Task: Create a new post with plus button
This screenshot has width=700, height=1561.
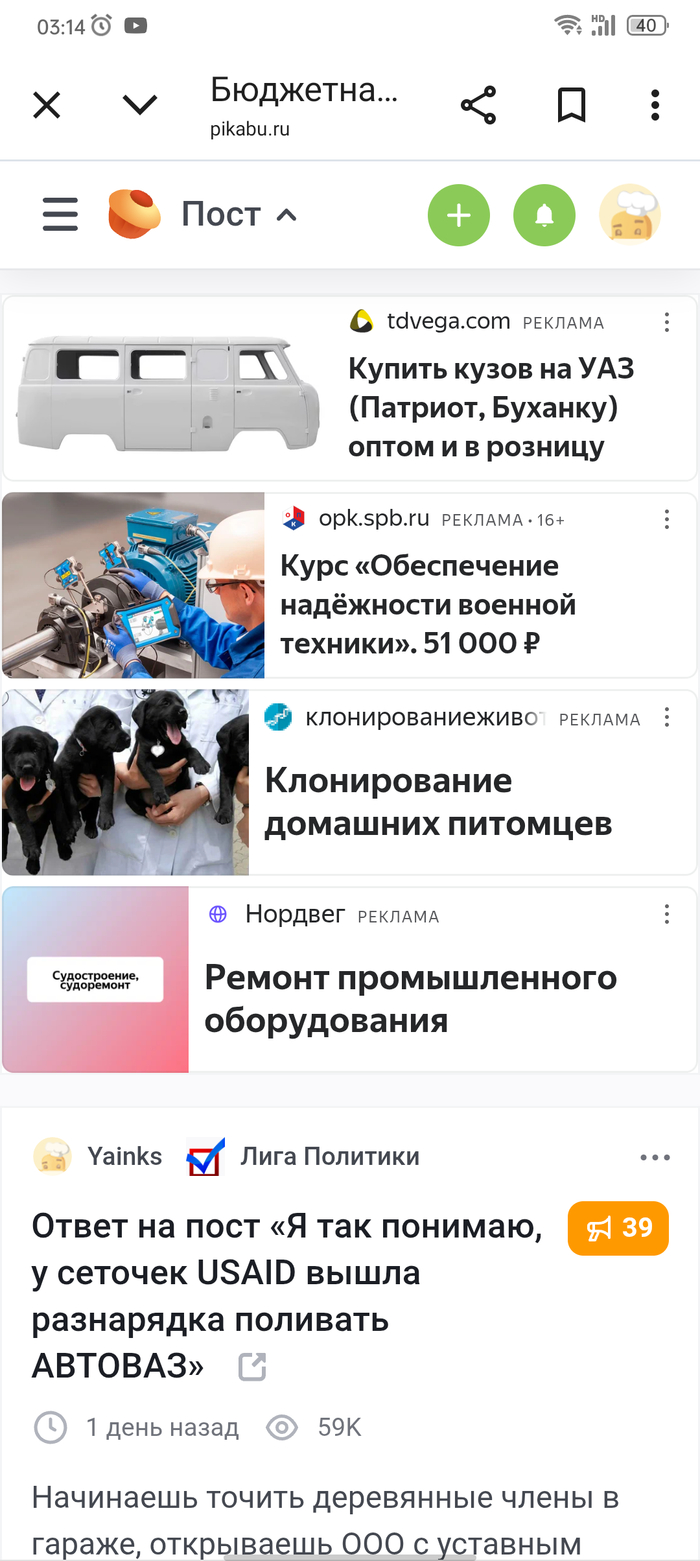Action: pyautogui.click(x=459, y=215)
